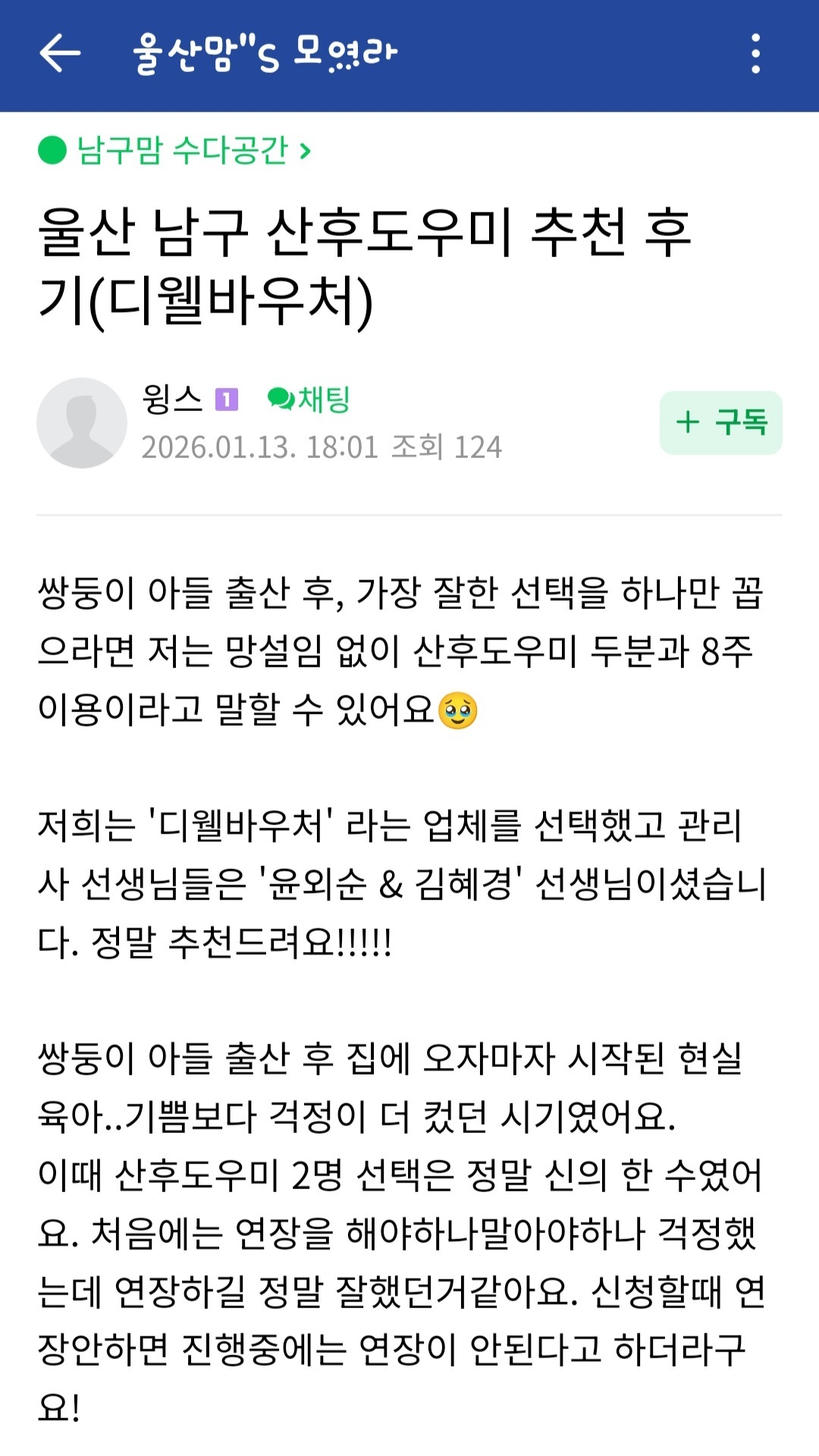
Task: View the author's profile picture
Action: click(82, 422)
